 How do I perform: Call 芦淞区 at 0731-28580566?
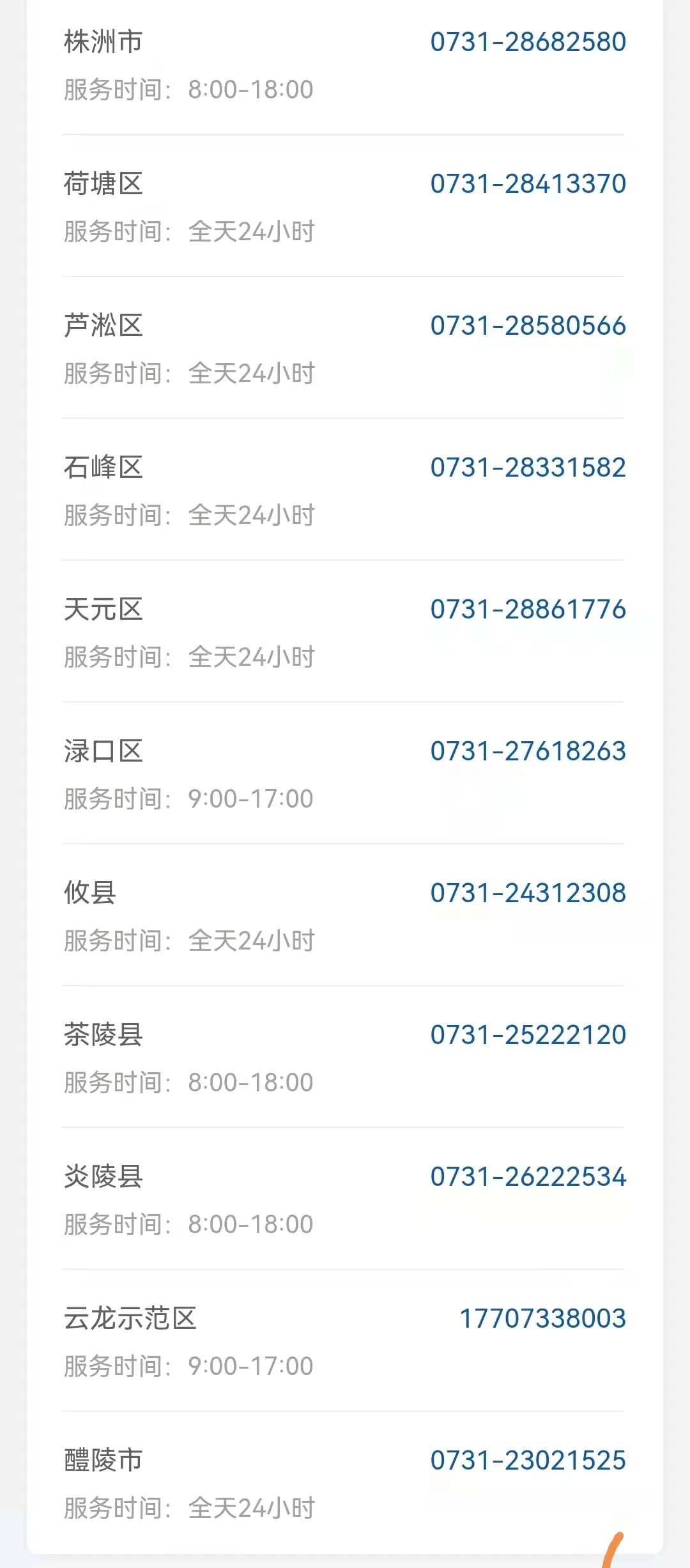(x=528, y=326)
